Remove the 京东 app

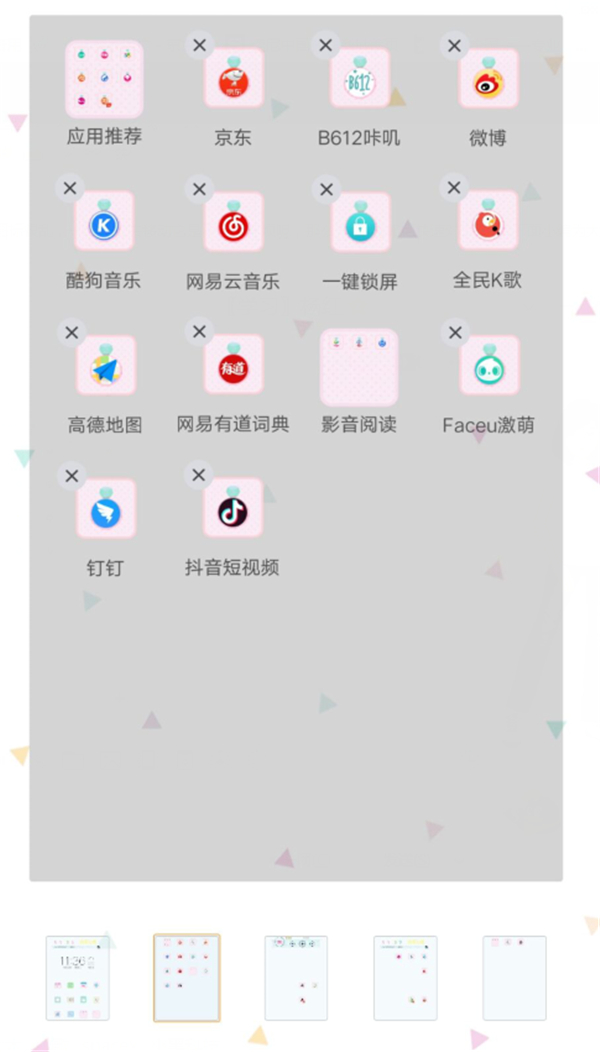pyautogui.click(x=199, y=45)
